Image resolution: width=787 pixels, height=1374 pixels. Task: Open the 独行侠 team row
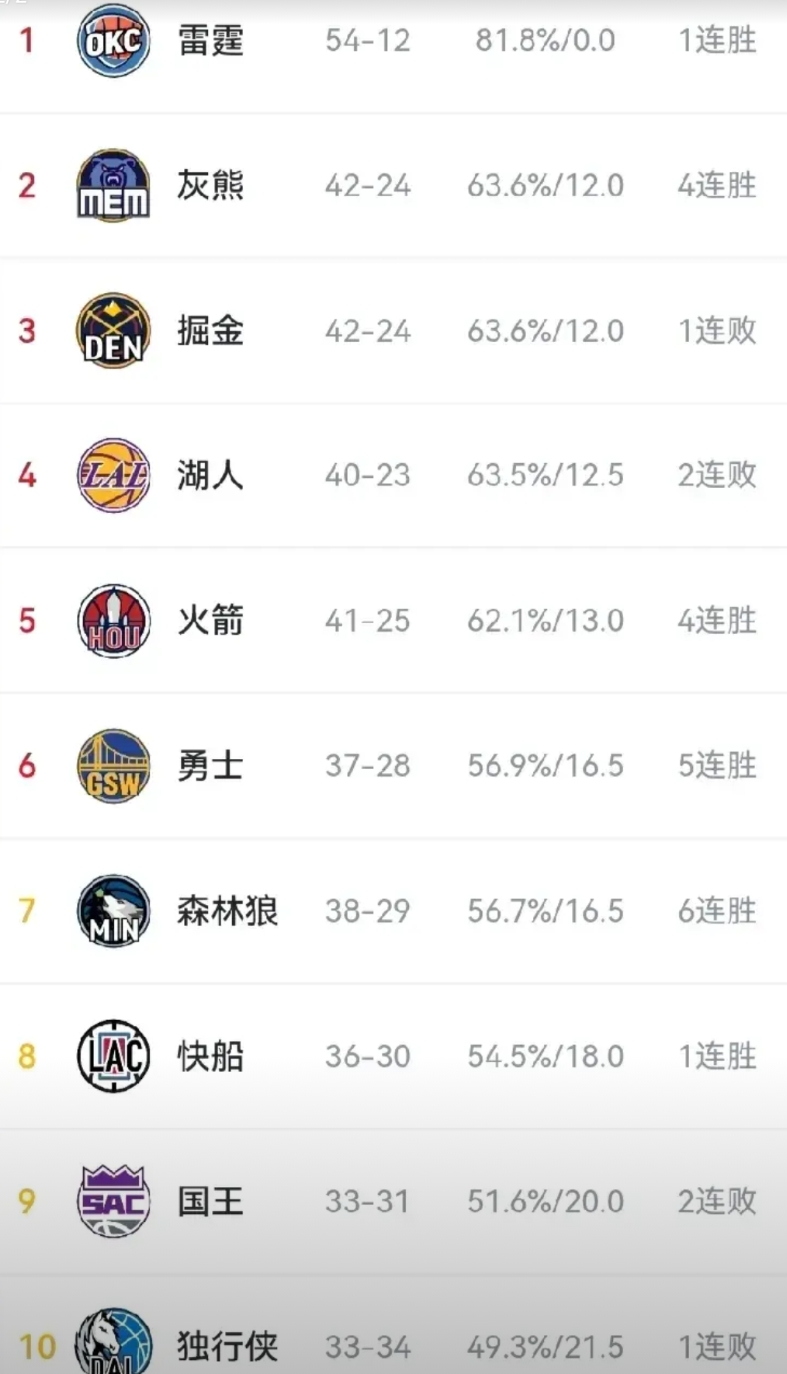coord(393,1325)
